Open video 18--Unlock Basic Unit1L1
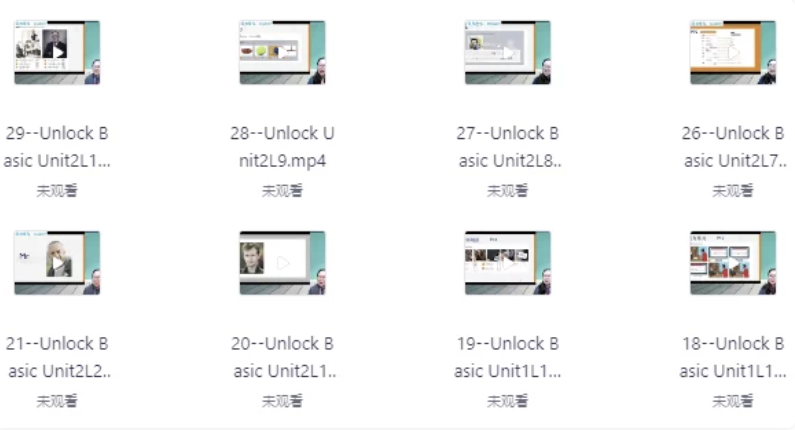The height and width of the screenshot is (430, 795). 732,263
